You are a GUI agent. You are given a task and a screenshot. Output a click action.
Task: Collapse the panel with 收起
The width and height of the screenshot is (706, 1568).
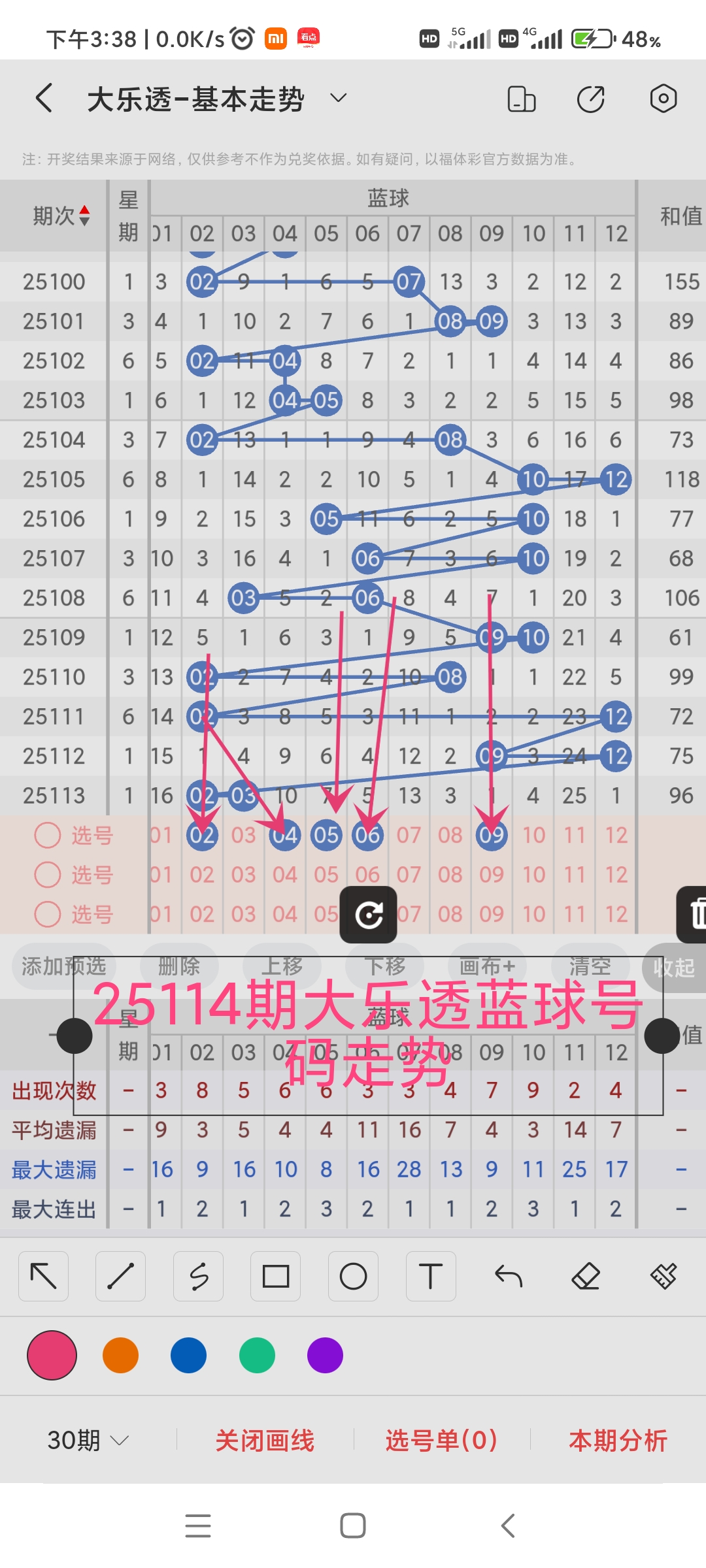coord(673,968)
